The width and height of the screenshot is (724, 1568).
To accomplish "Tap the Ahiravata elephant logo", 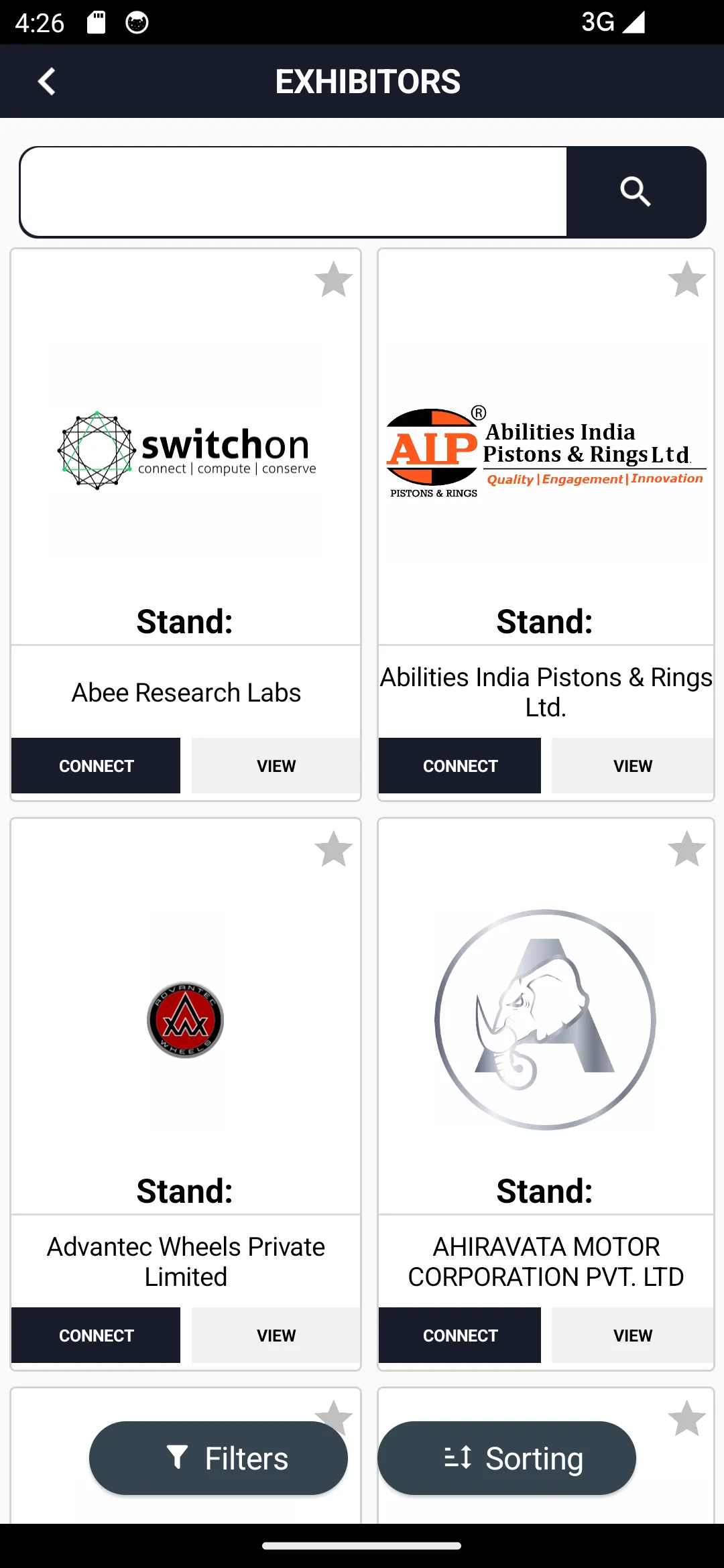I will (545, 1020).
